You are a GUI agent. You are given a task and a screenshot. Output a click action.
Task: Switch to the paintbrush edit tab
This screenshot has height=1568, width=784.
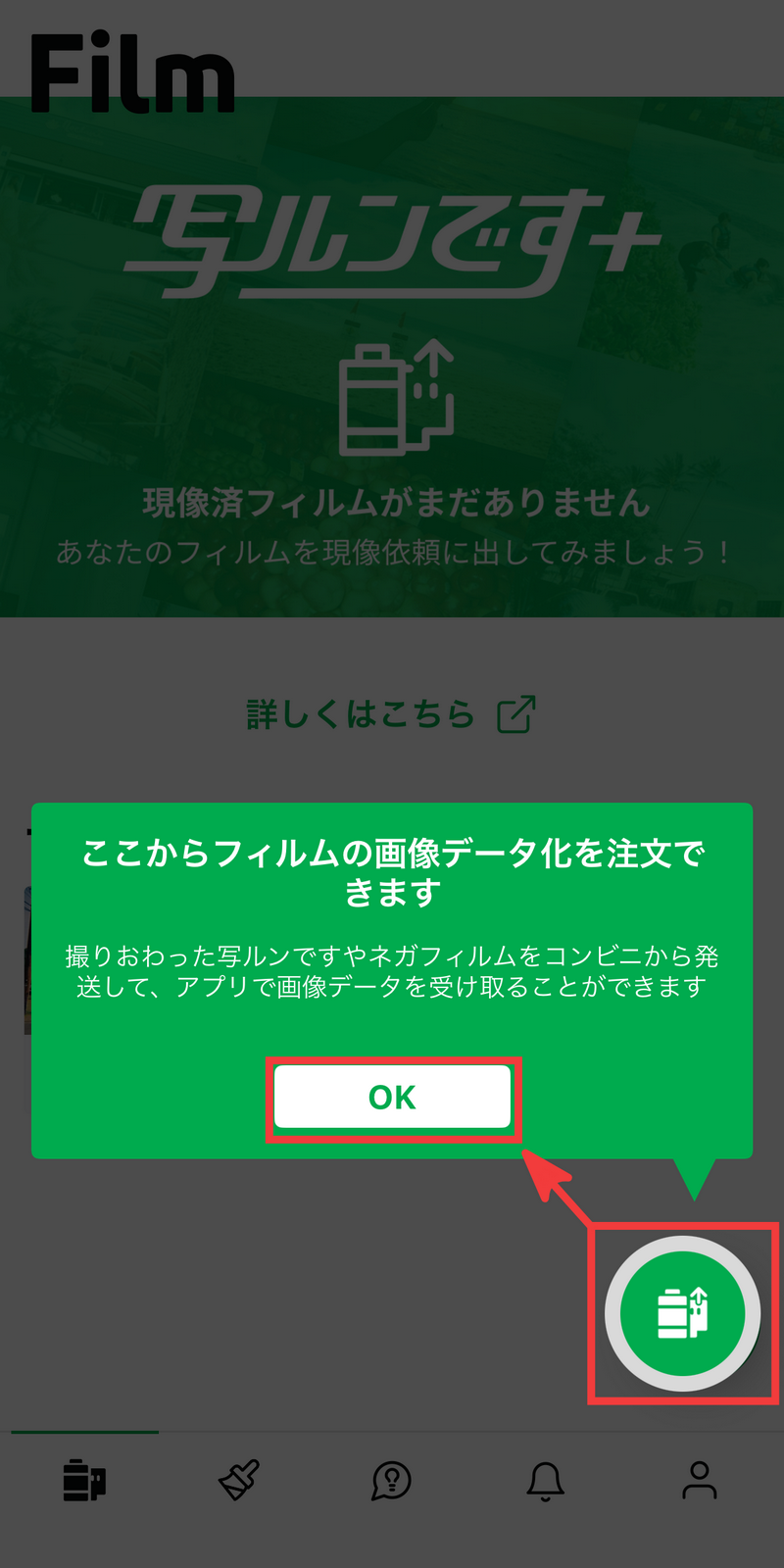pyautogui.click(x=238, y=1480)
